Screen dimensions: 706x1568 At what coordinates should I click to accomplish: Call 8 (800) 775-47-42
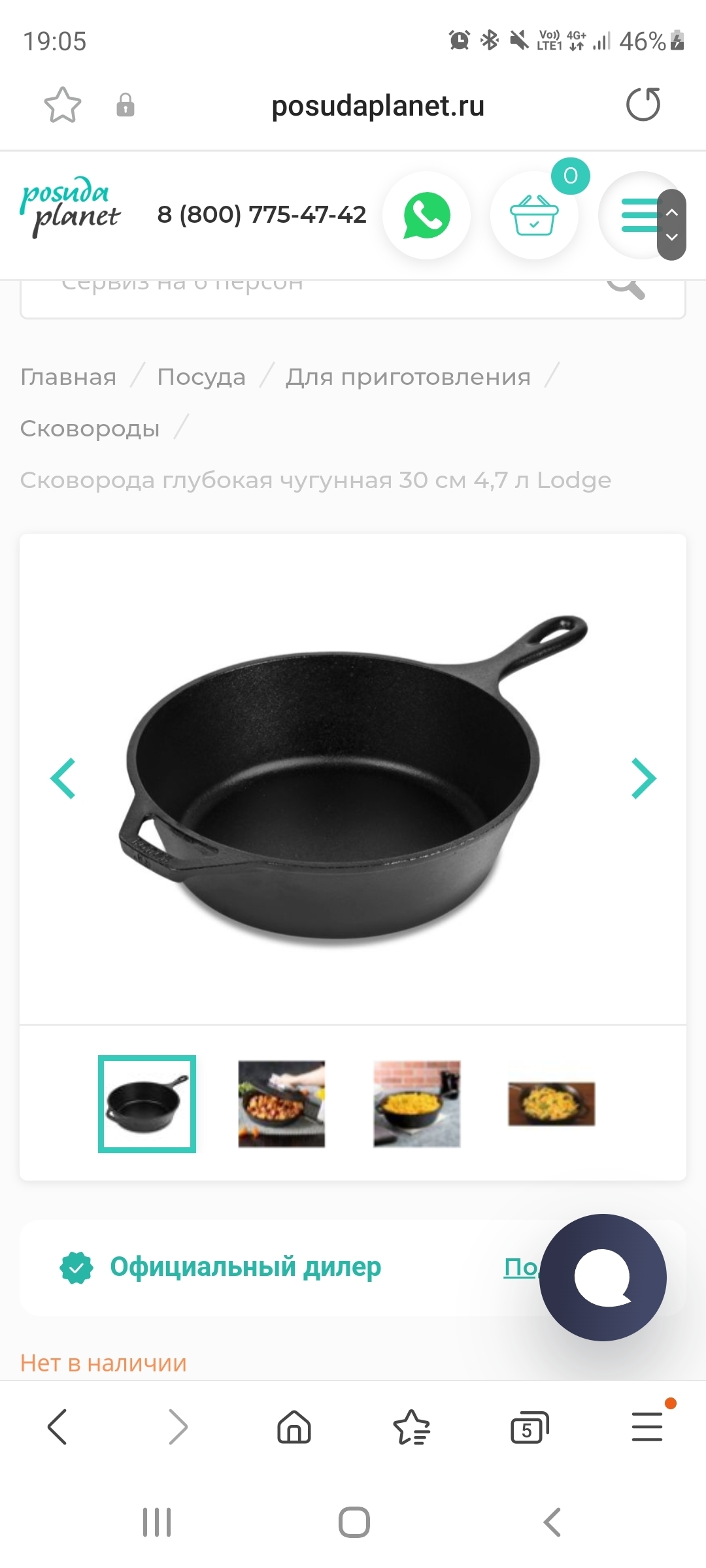(261, 214)
